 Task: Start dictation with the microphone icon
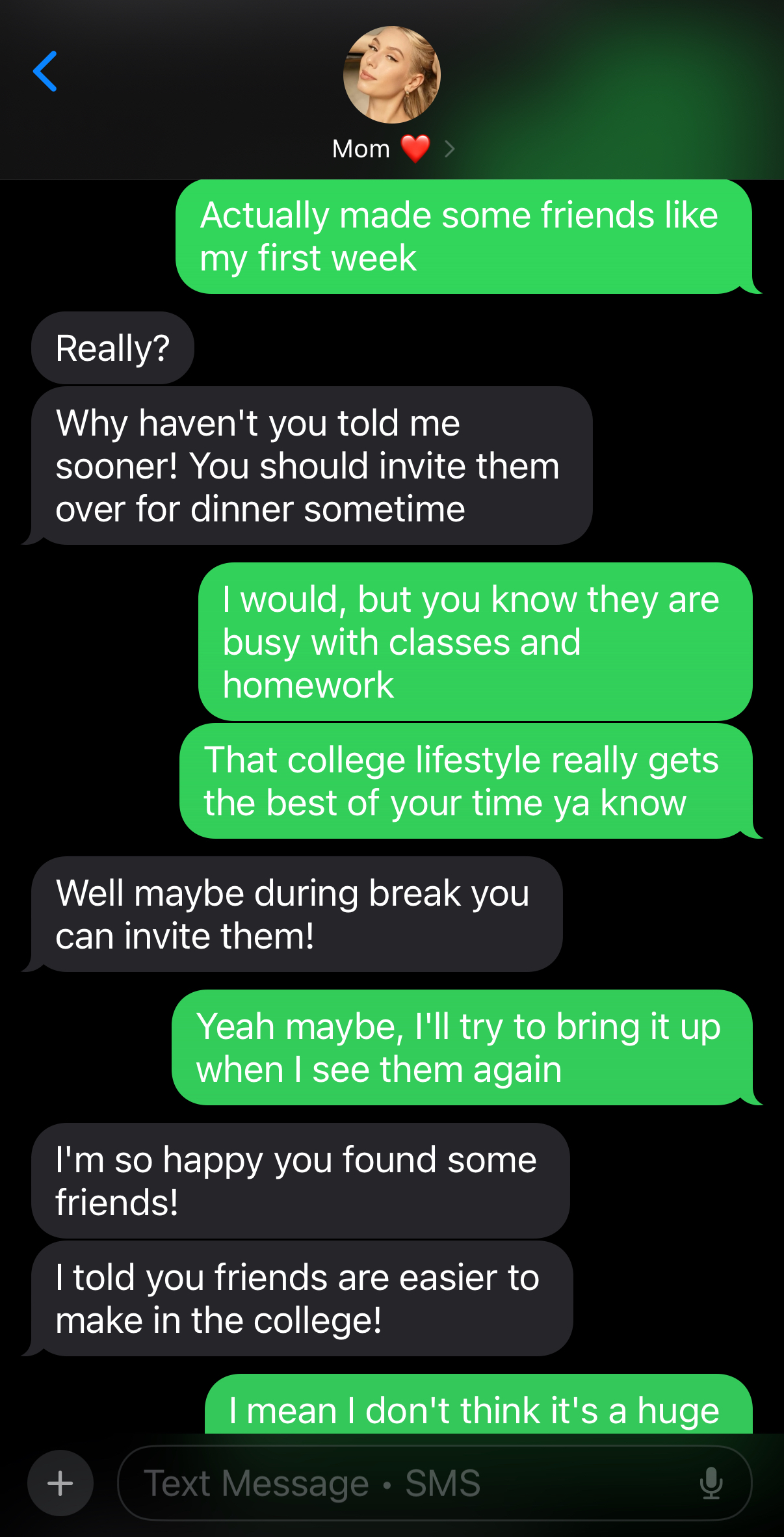click(711, 1483)
